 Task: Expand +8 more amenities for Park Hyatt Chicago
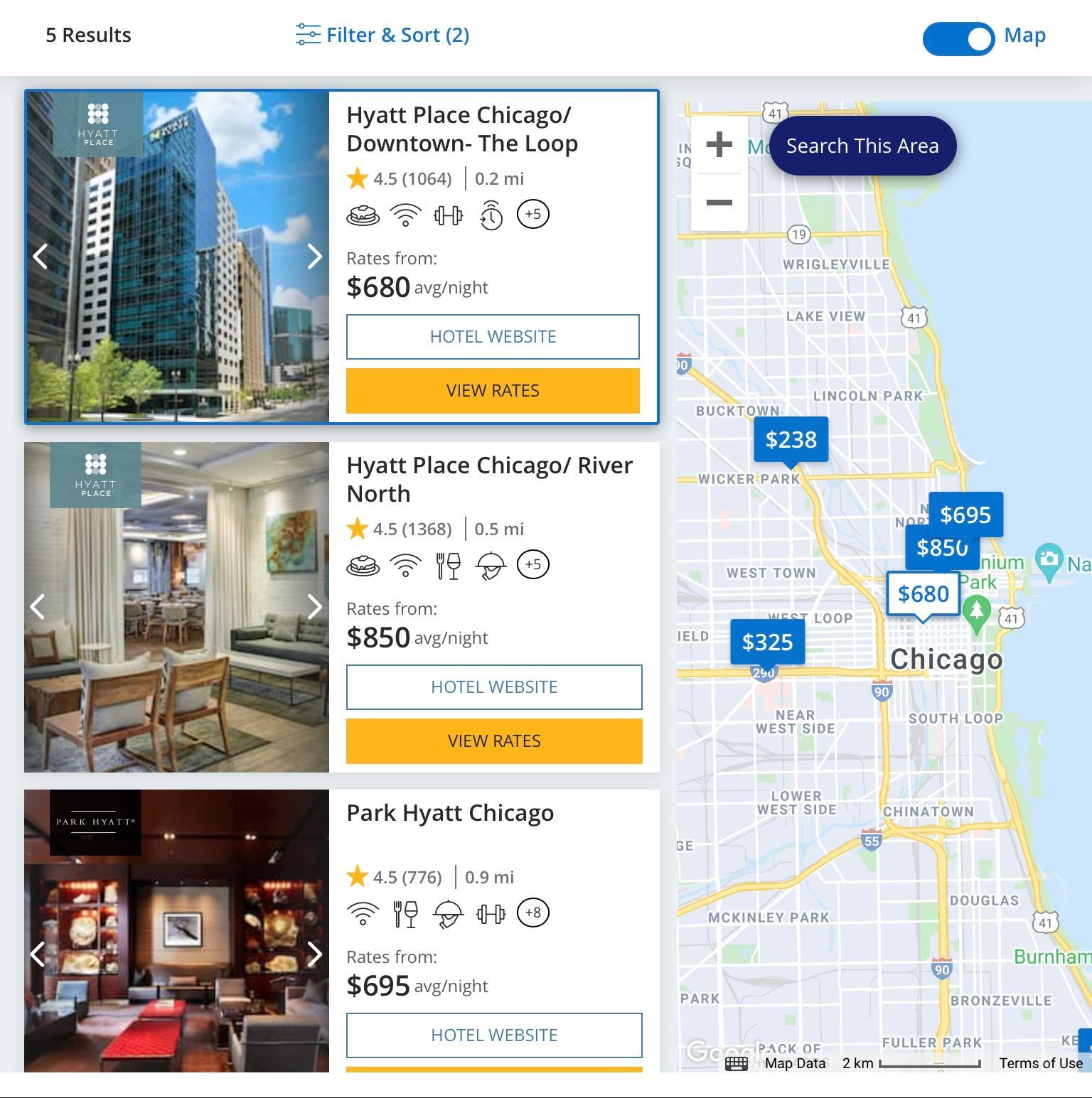(533, 913)
